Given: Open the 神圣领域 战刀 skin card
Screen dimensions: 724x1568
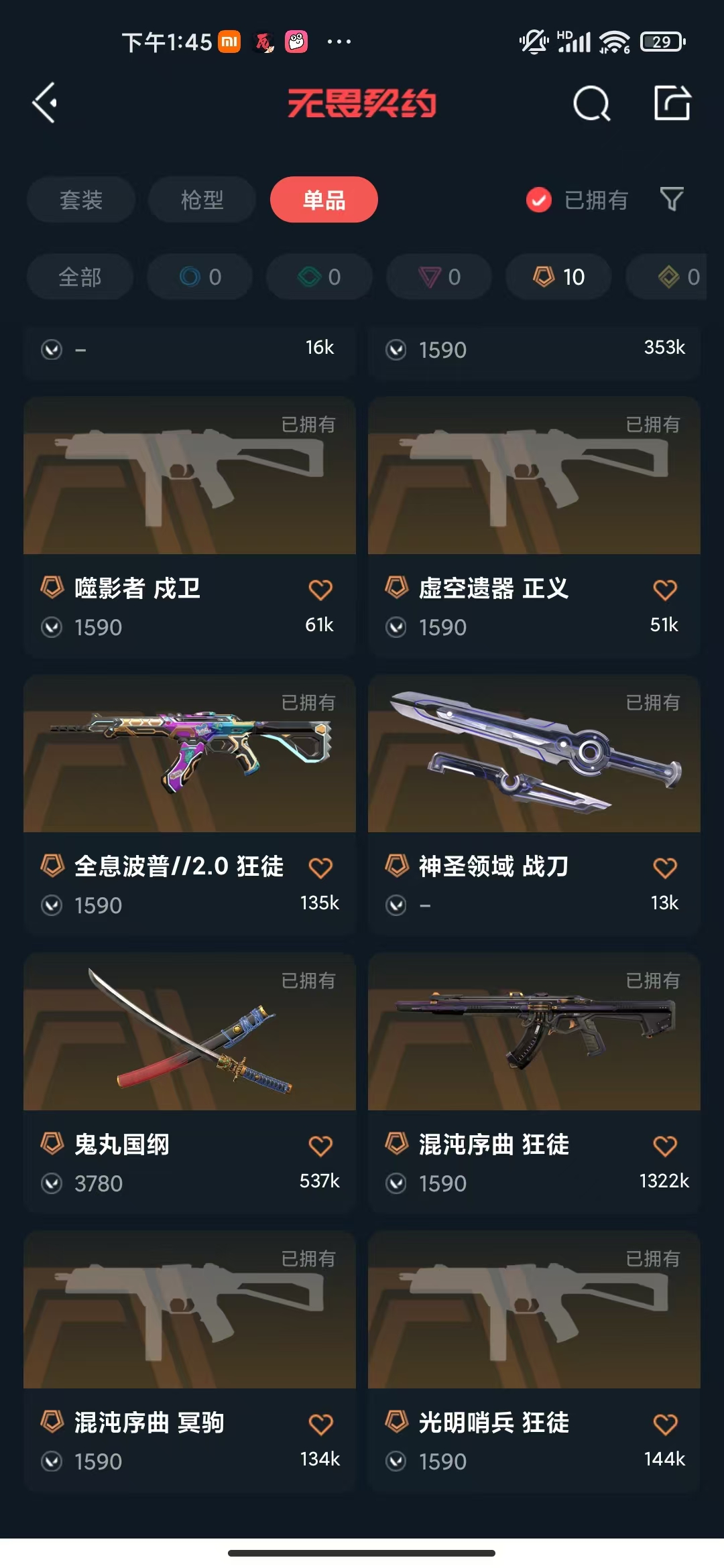Looking at the screenshot, I should [534, 805].
